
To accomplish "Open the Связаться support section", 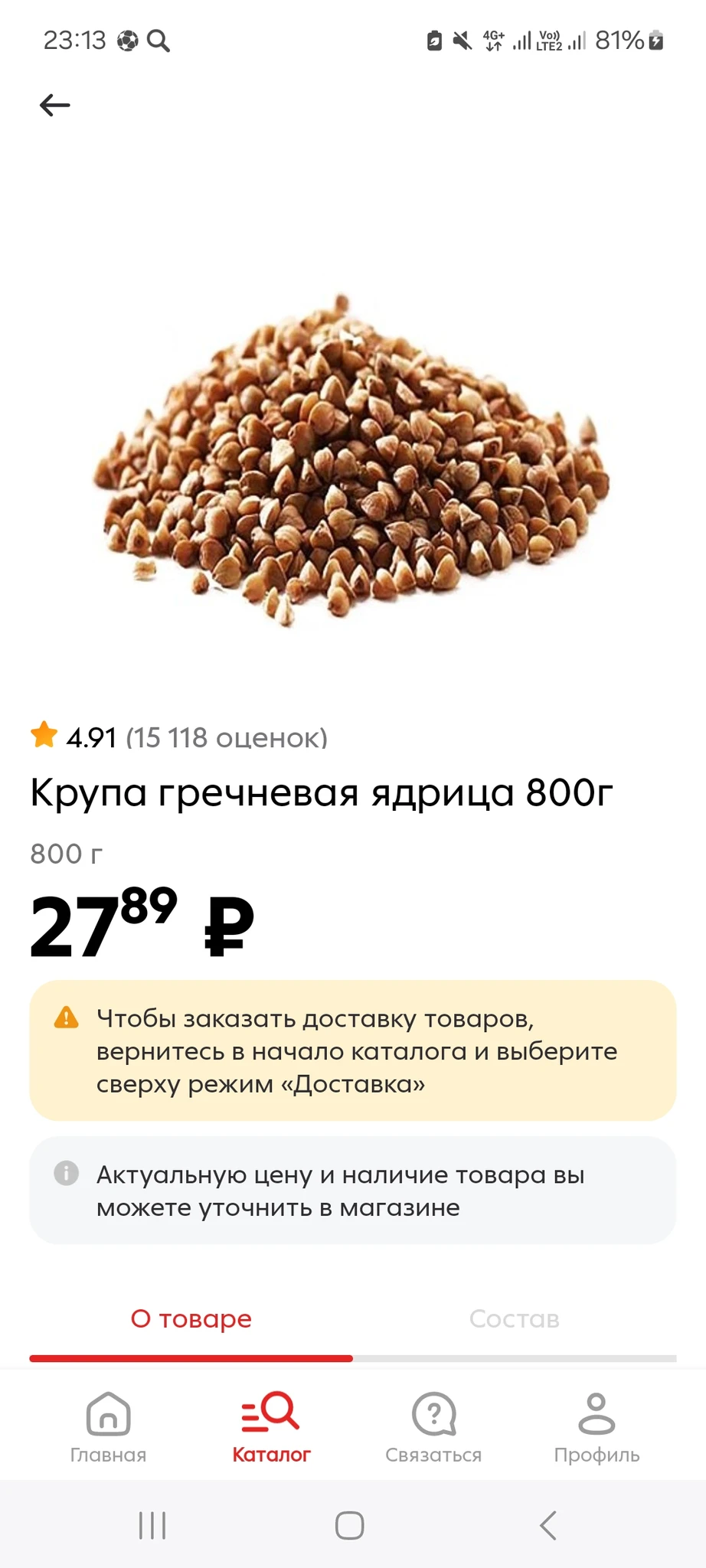I will click(433, 1427).
